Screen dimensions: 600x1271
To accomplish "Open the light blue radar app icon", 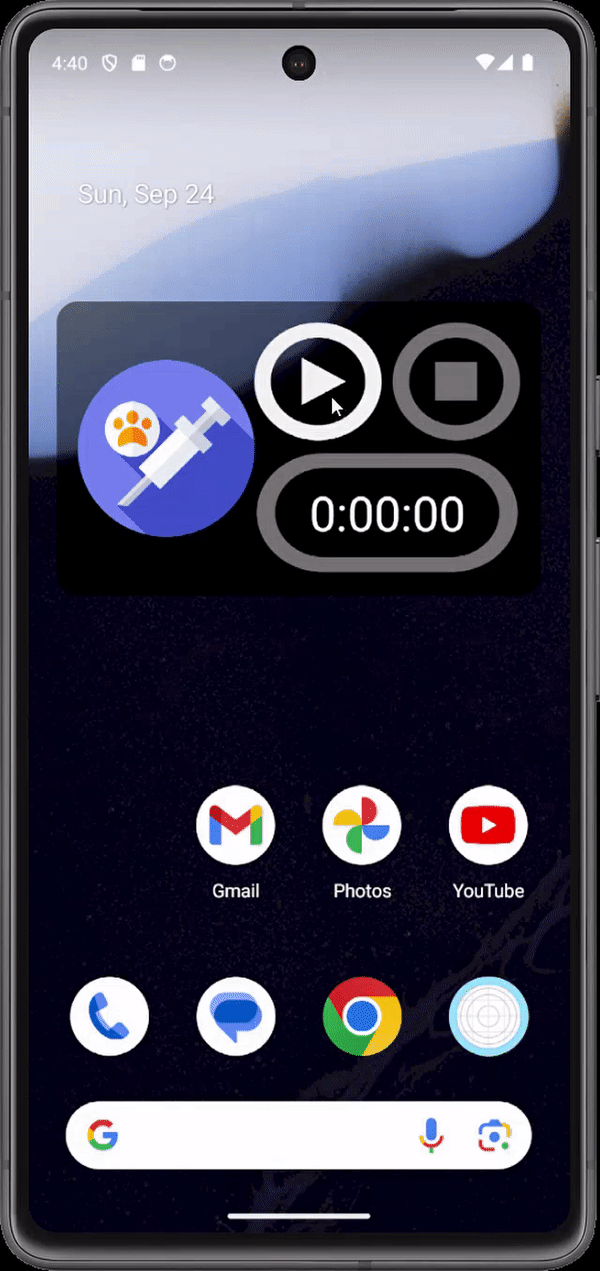I will (488, 1016).
